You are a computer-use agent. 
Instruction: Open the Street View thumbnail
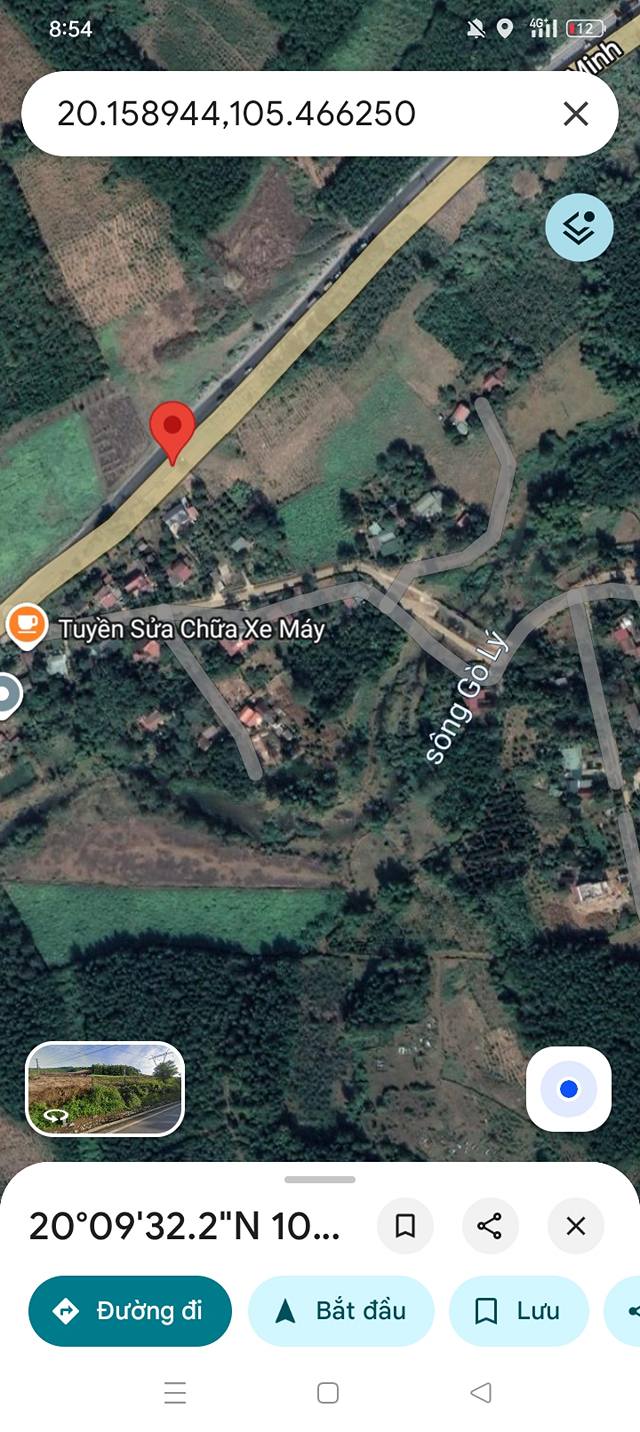pyautogui.click(x=105, y=1089)
